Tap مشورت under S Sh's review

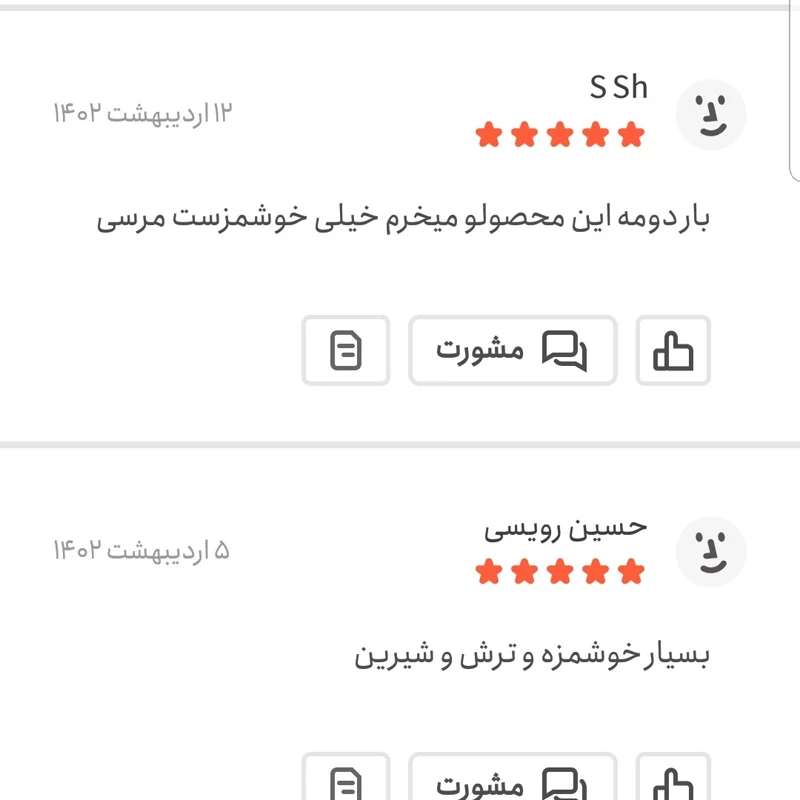(512, 350)
